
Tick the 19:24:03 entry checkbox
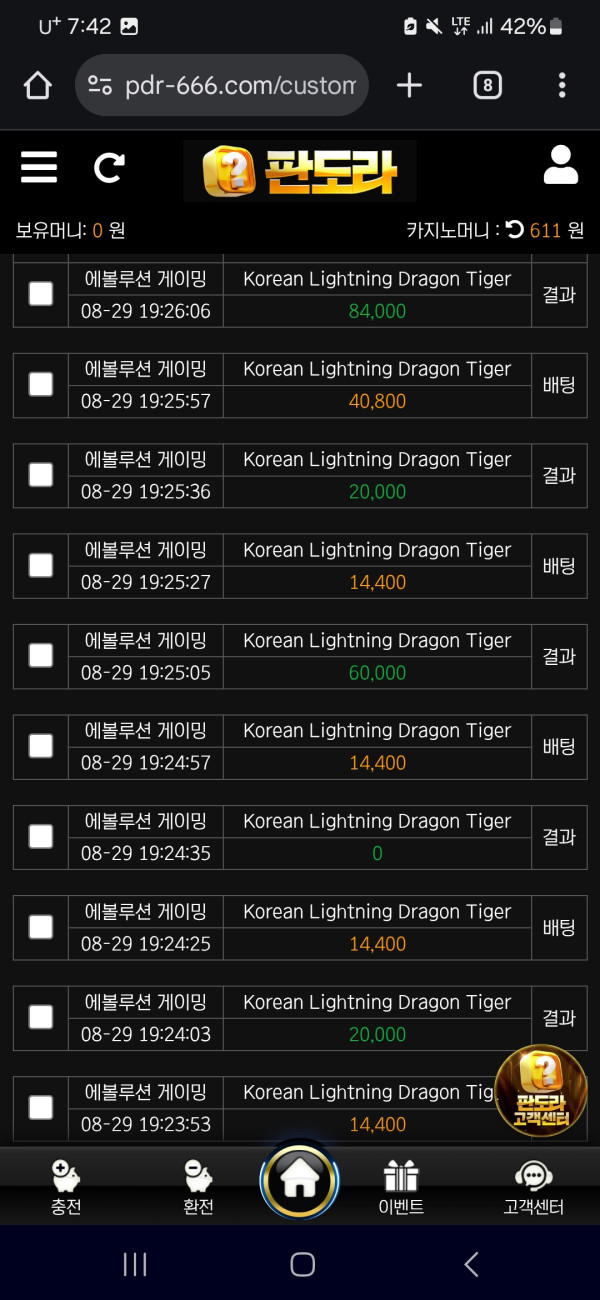(x=41, y=1017)
